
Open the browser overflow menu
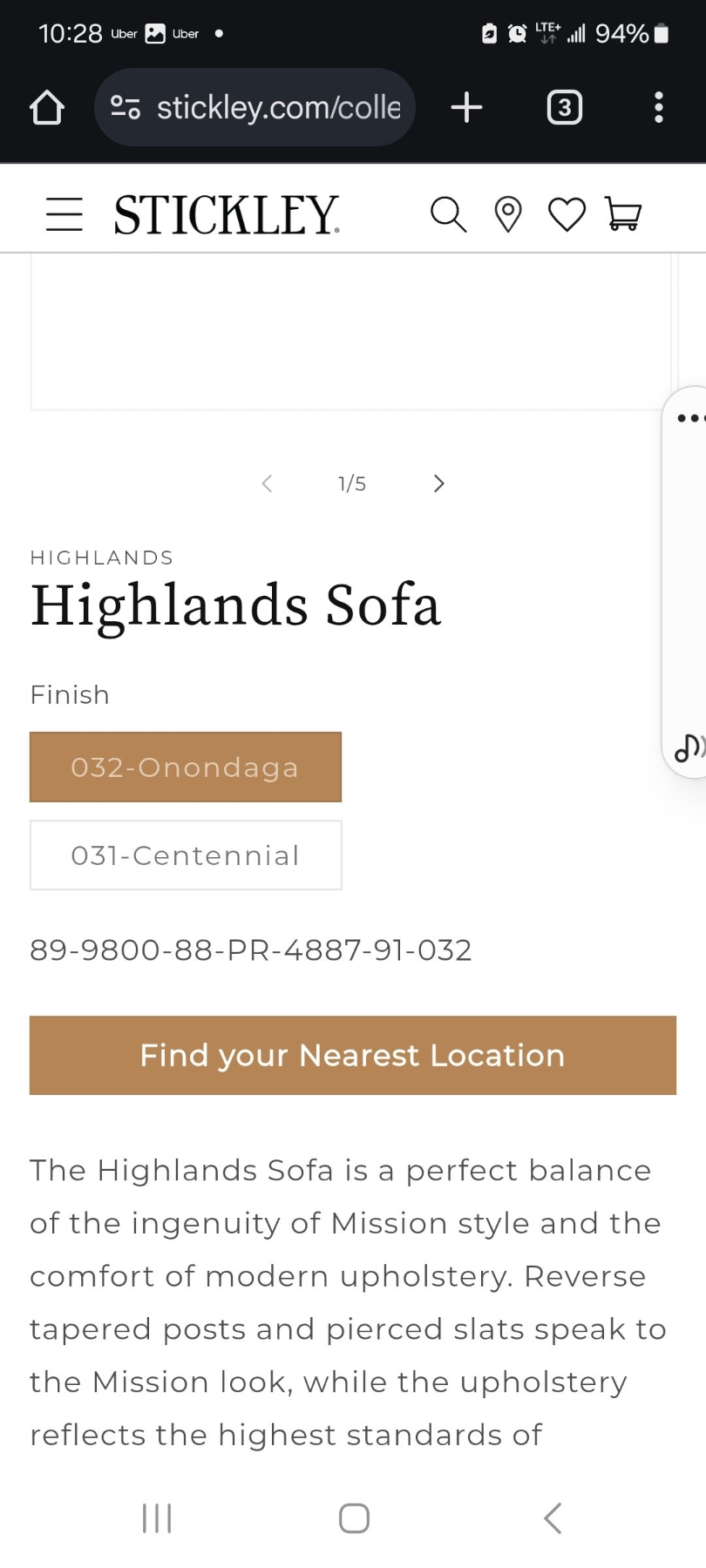pos(658,108)
